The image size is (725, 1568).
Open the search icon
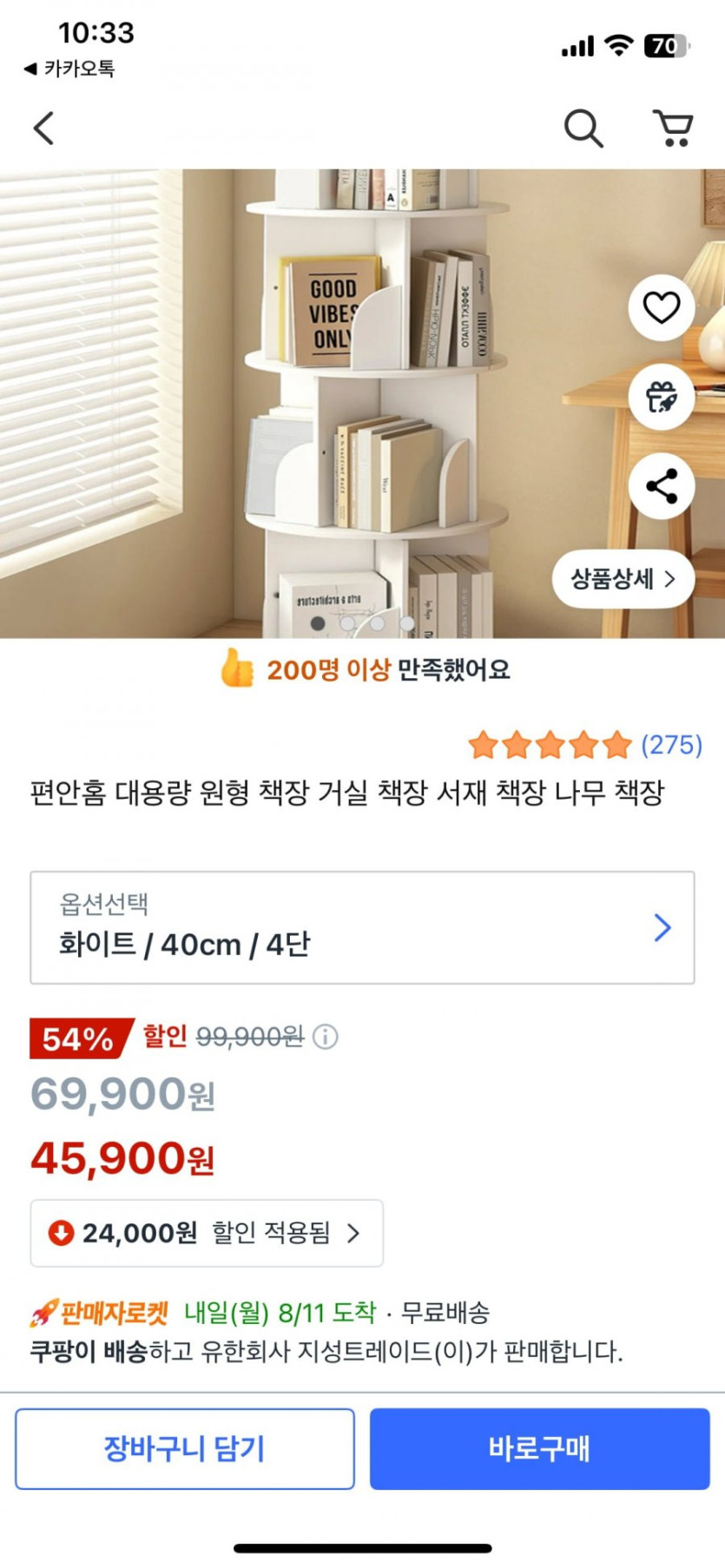[583, 128]
